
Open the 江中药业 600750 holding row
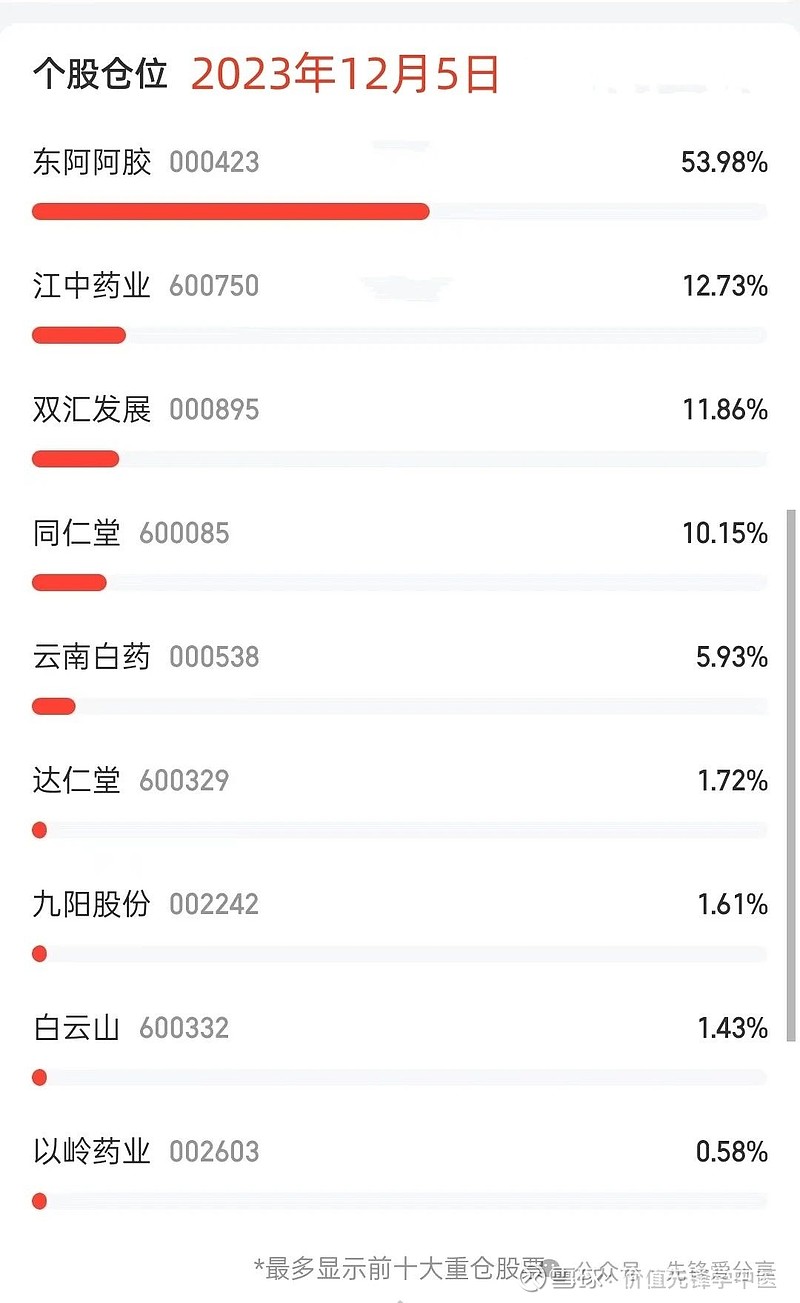coord(400,307)
